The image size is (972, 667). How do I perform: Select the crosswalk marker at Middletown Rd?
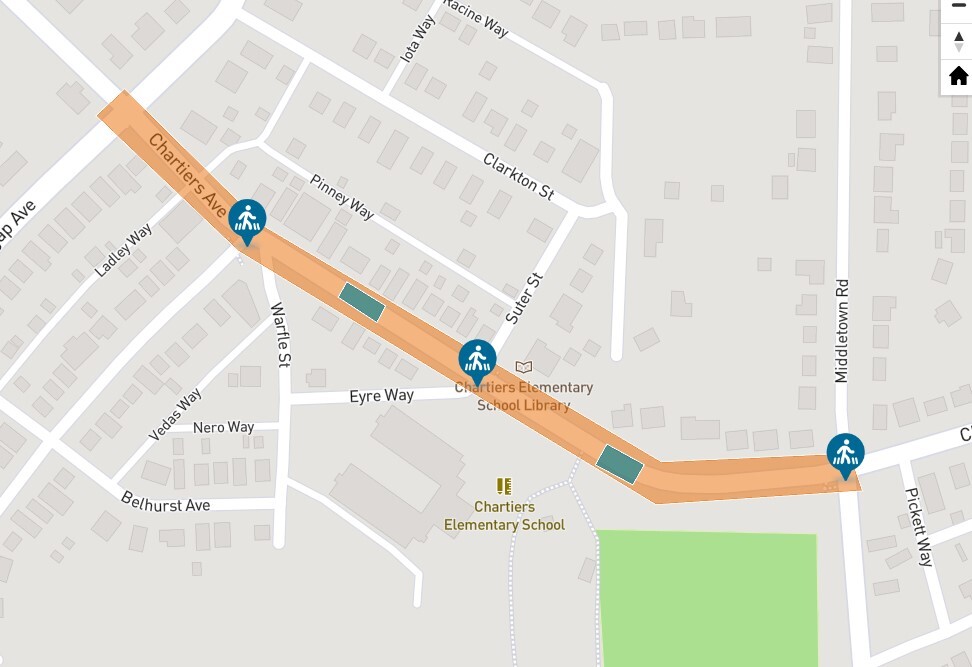click(845, 456)
